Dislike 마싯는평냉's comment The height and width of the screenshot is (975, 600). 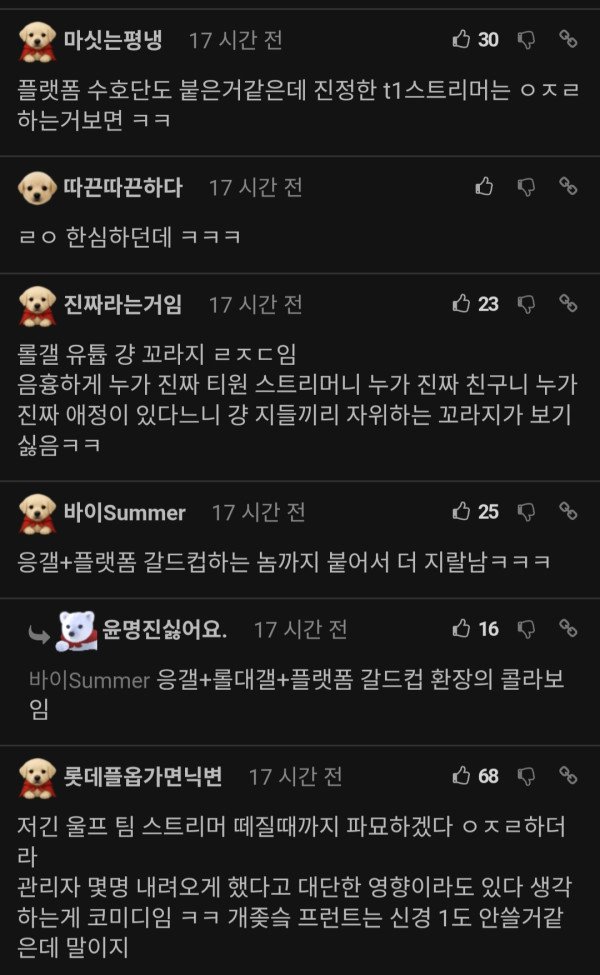(x=526, y=40)
